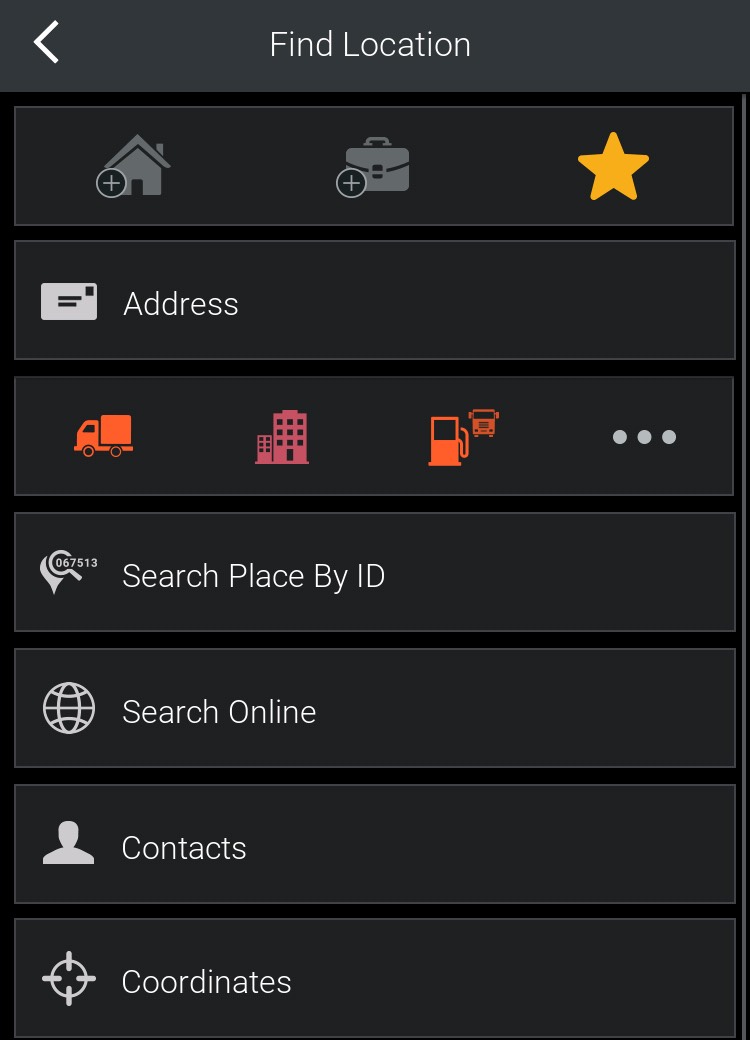Add a home location

pos(134,166)
